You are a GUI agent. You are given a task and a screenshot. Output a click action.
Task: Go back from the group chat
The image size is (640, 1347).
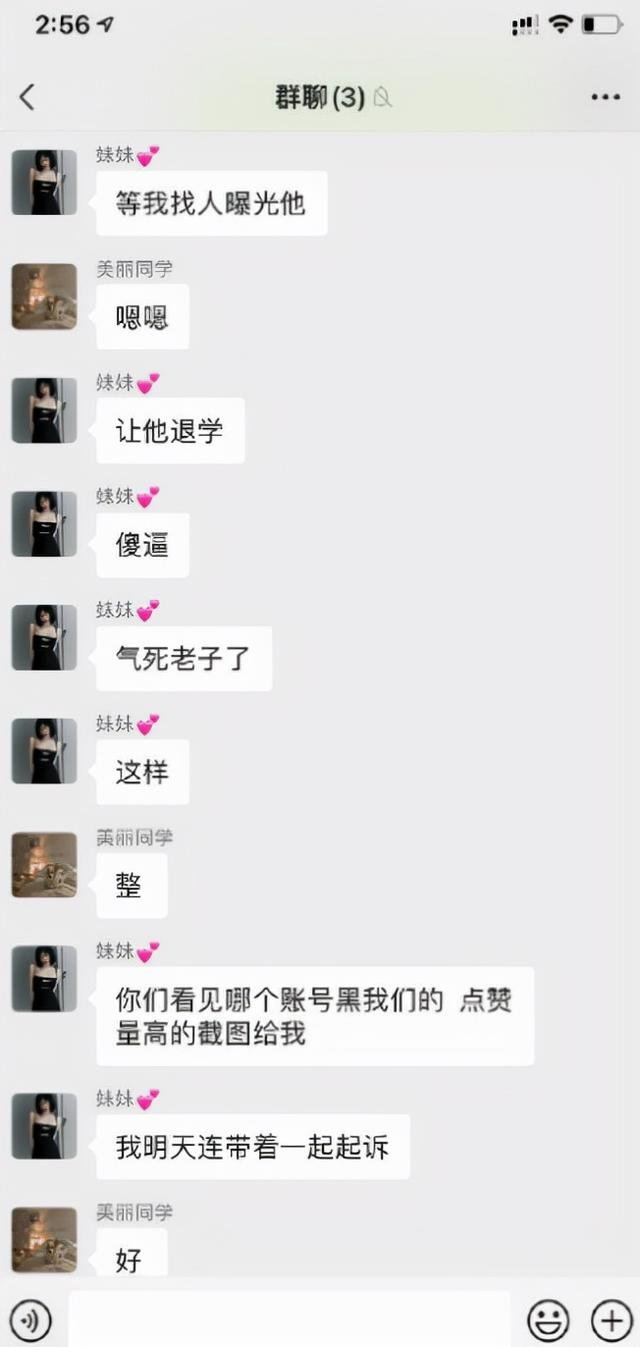click(x=27, y=97)
